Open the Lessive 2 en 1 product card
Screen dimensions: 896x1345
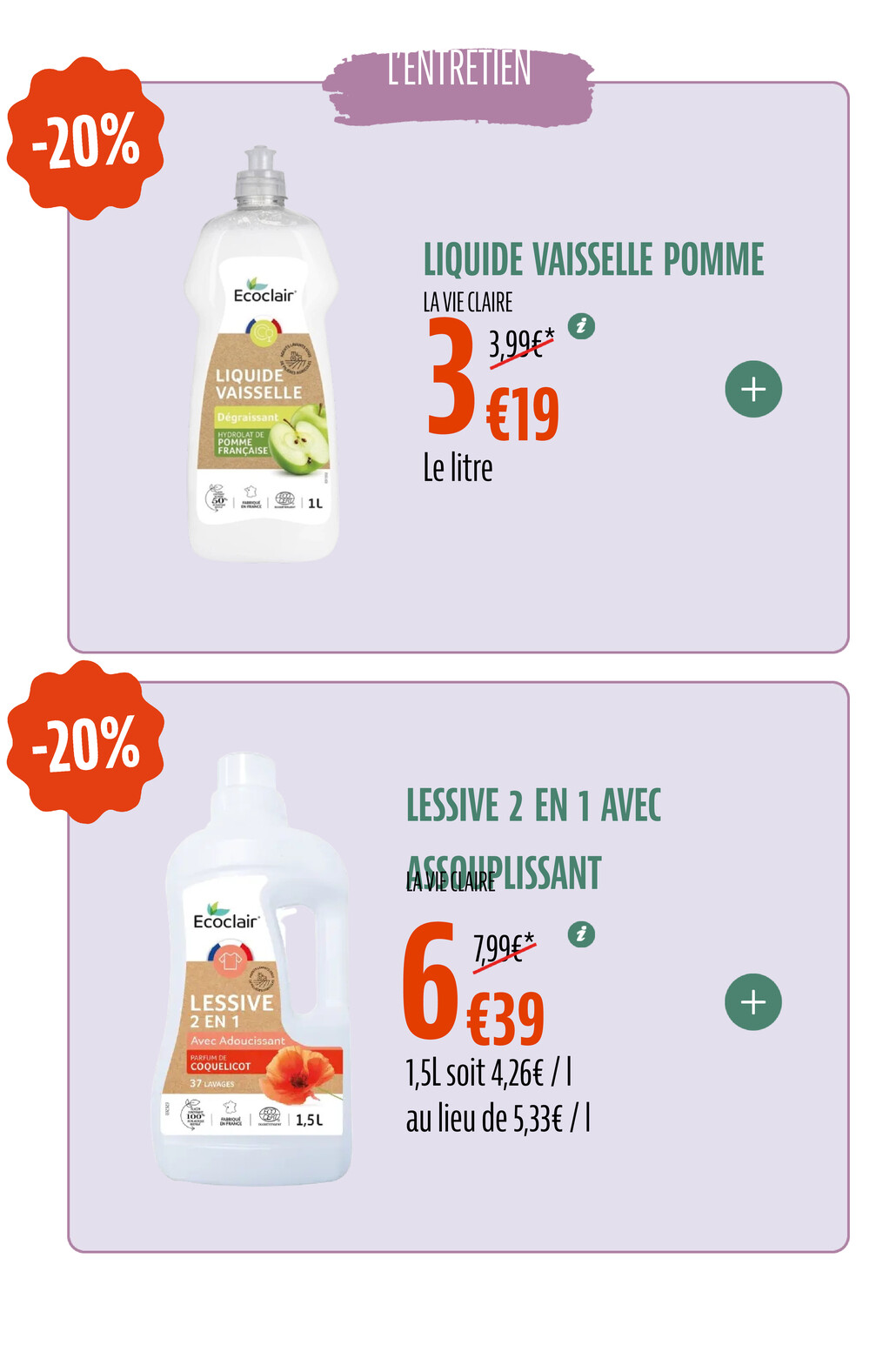[x=533, y=806]
